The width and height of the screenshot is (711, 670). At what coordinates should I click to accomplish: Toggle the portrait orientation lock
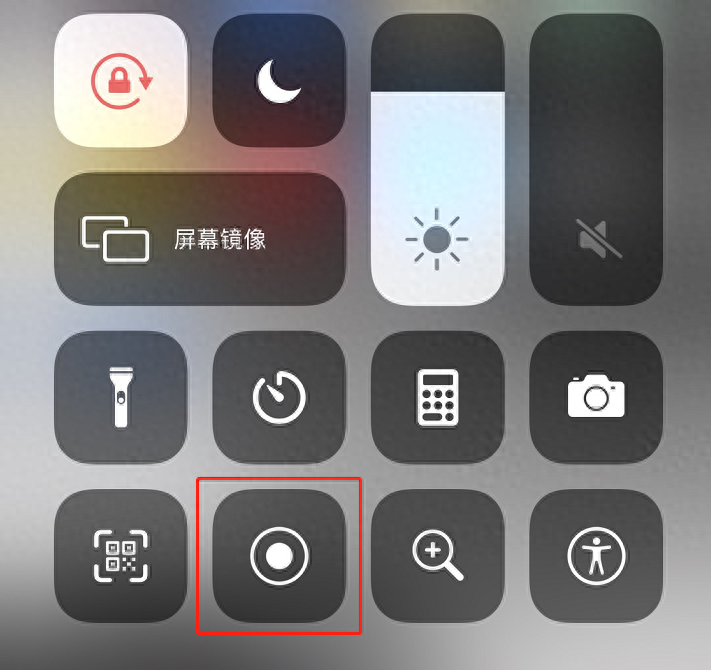tap(121, 80)
